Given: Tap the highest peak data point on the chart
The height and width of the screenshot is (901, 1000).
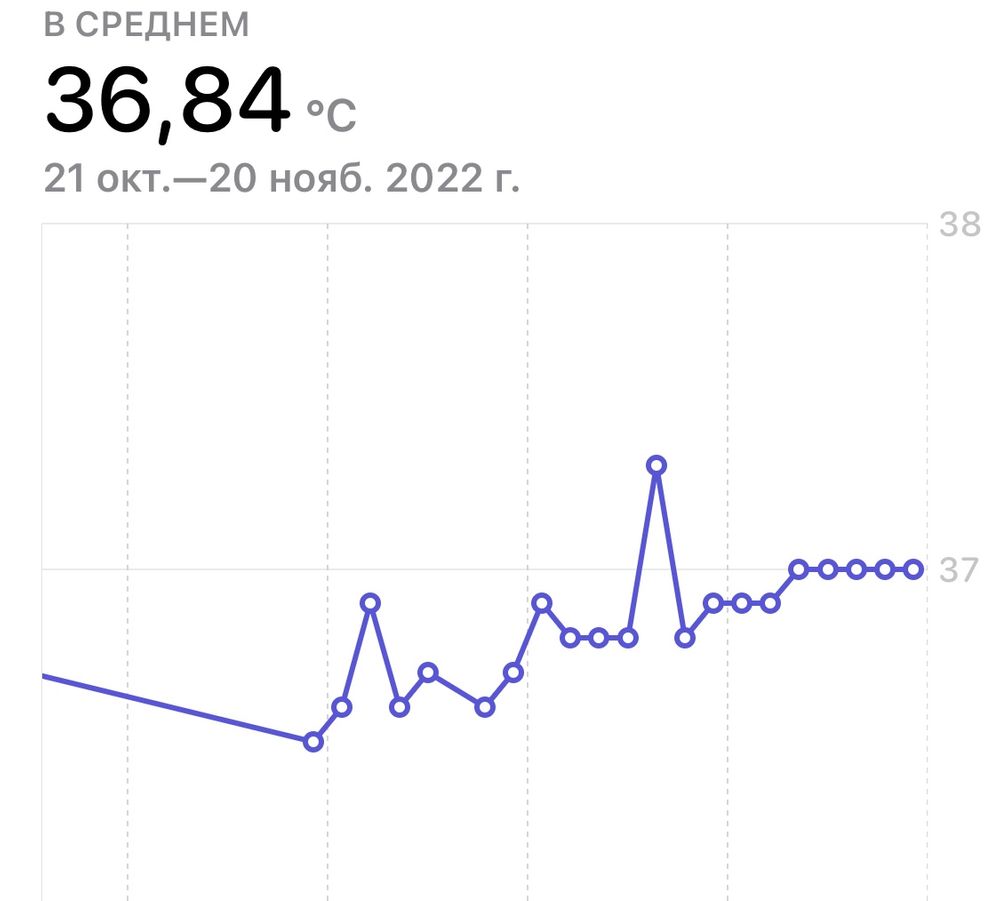Looking at the screenshot, I should 656,465.
